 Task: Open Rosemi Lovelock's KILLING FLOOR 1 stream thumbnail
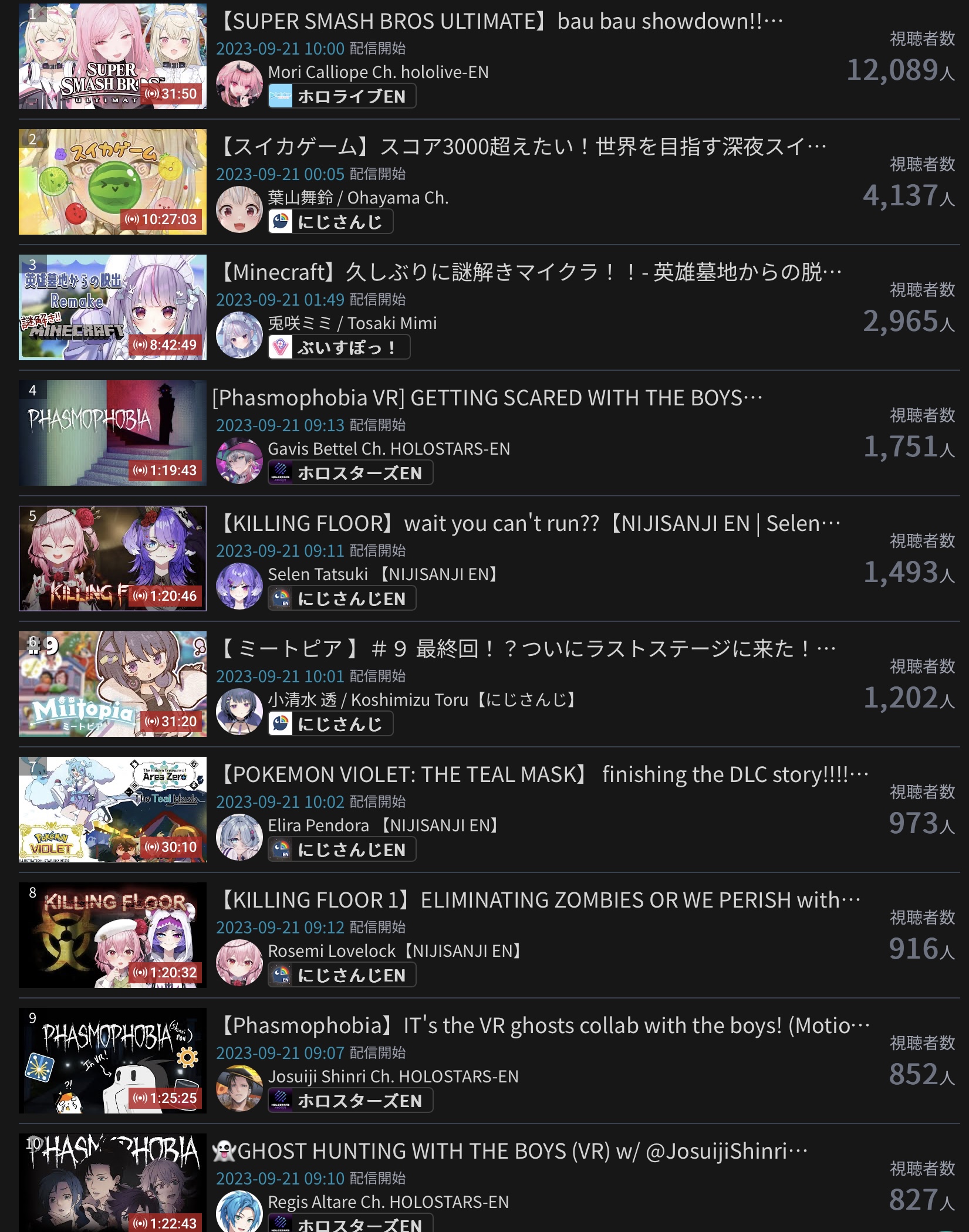(x=112, y=935)
